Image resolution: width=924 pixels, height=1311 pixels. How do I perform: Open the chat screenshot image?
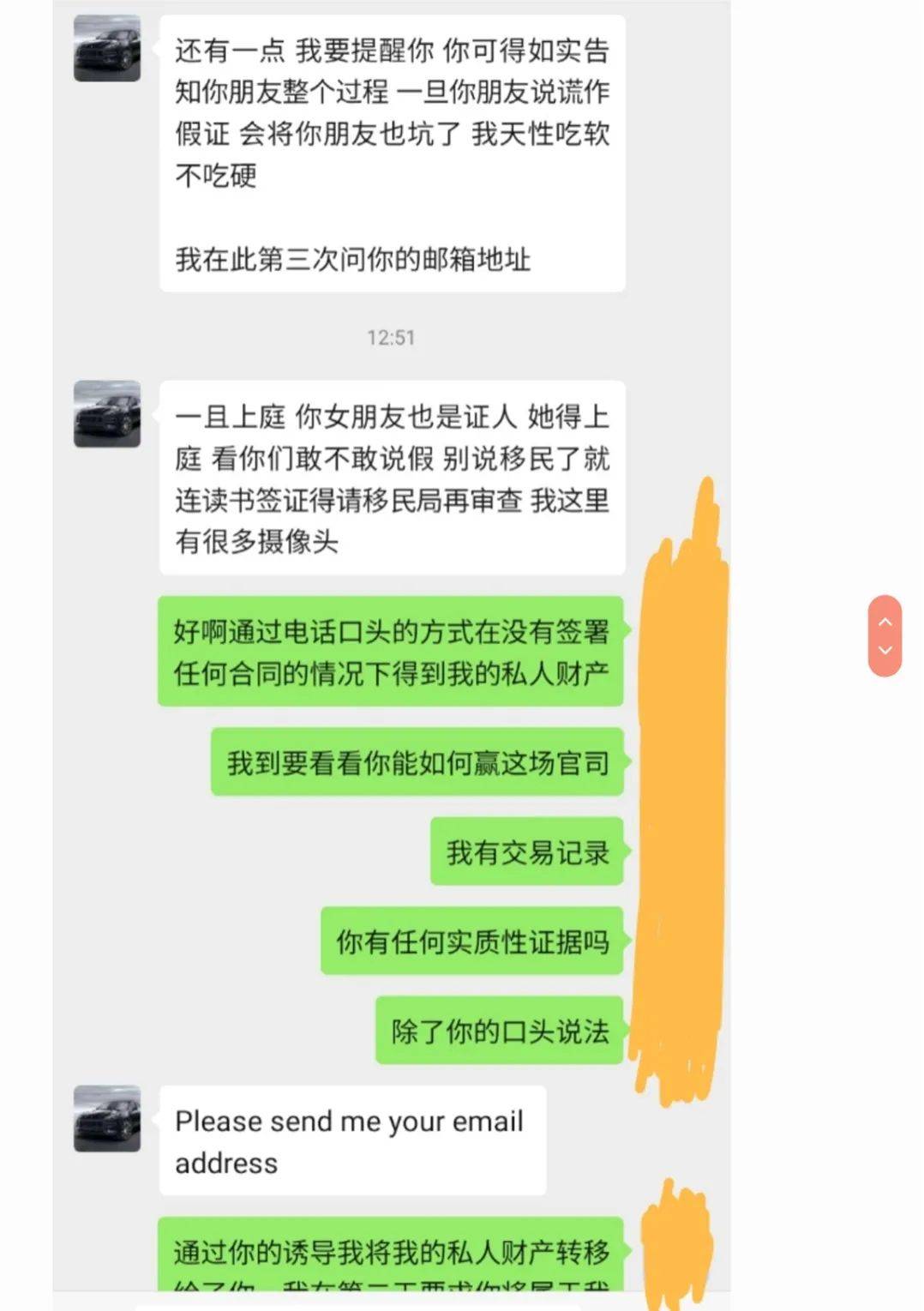(x=392, y=652)
